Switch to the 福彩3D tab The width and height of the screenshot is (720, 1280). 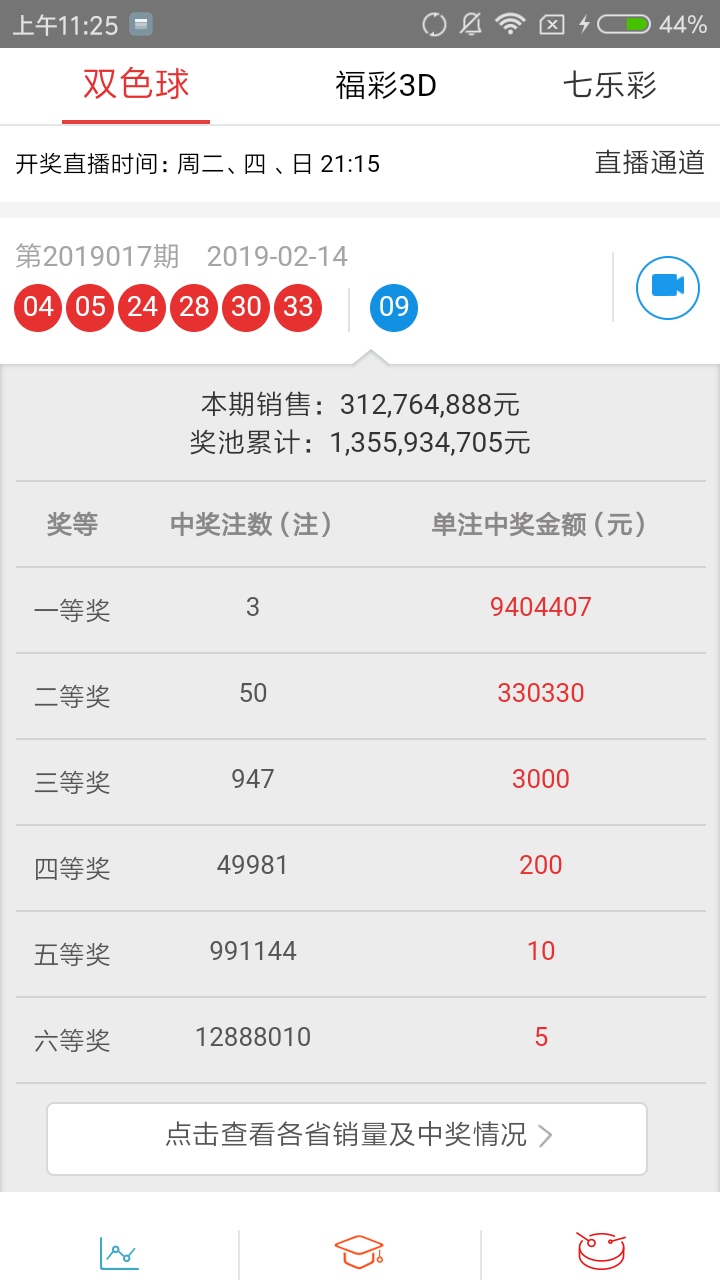pyautogui.click(x=386, y=85)
